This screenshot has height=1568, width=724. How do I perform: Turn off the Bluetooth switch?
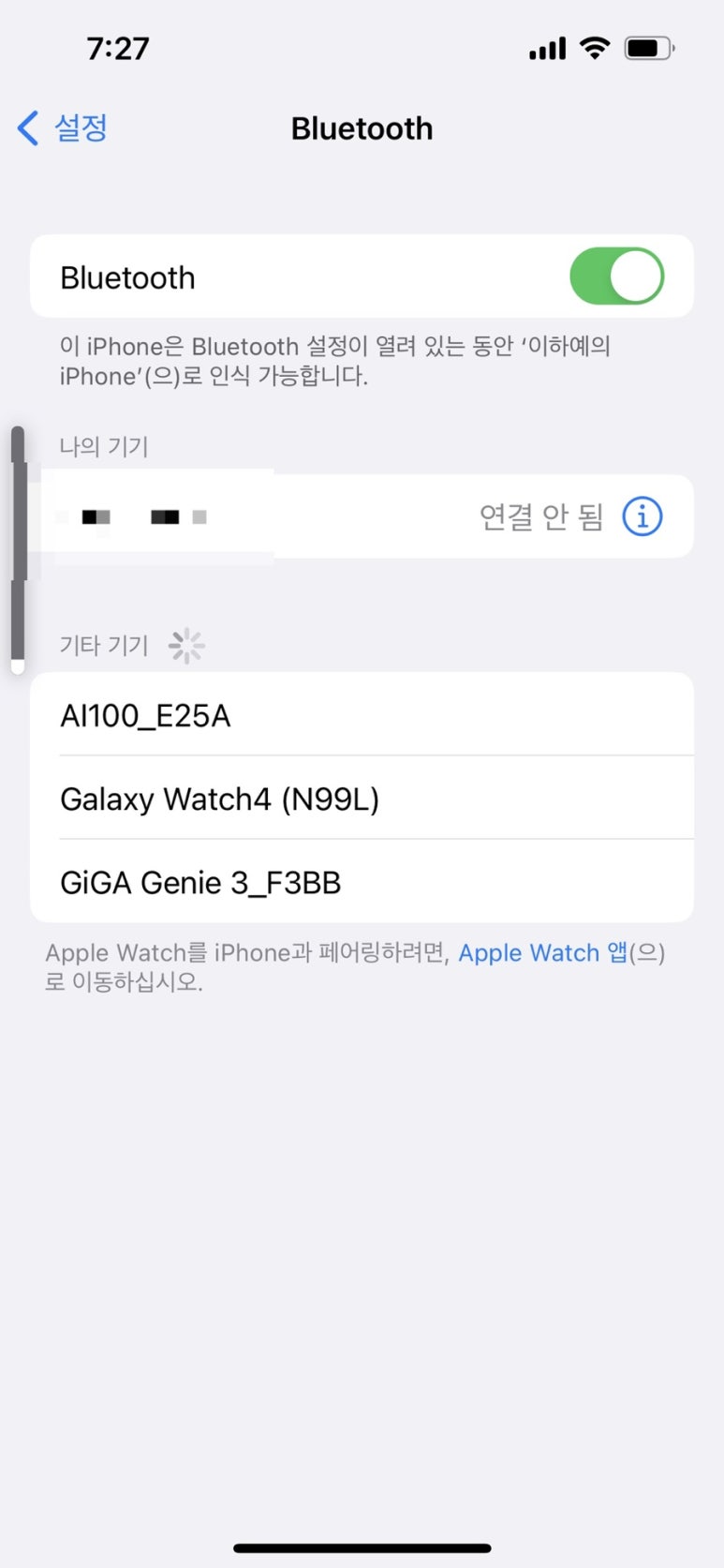pos(616,276)
